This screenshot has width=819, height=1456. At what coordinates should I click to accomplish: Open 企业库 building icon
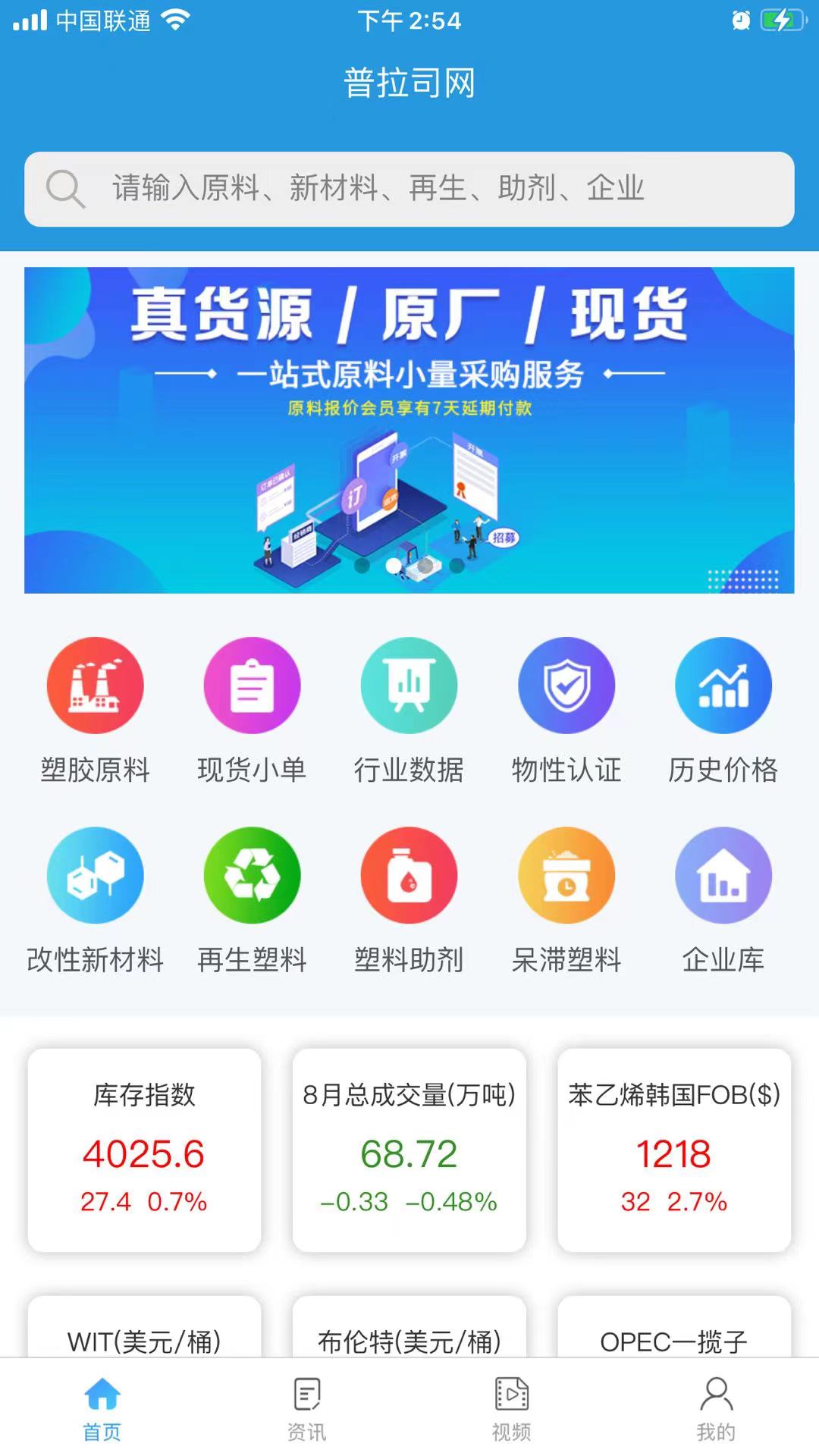click(723, 875)
